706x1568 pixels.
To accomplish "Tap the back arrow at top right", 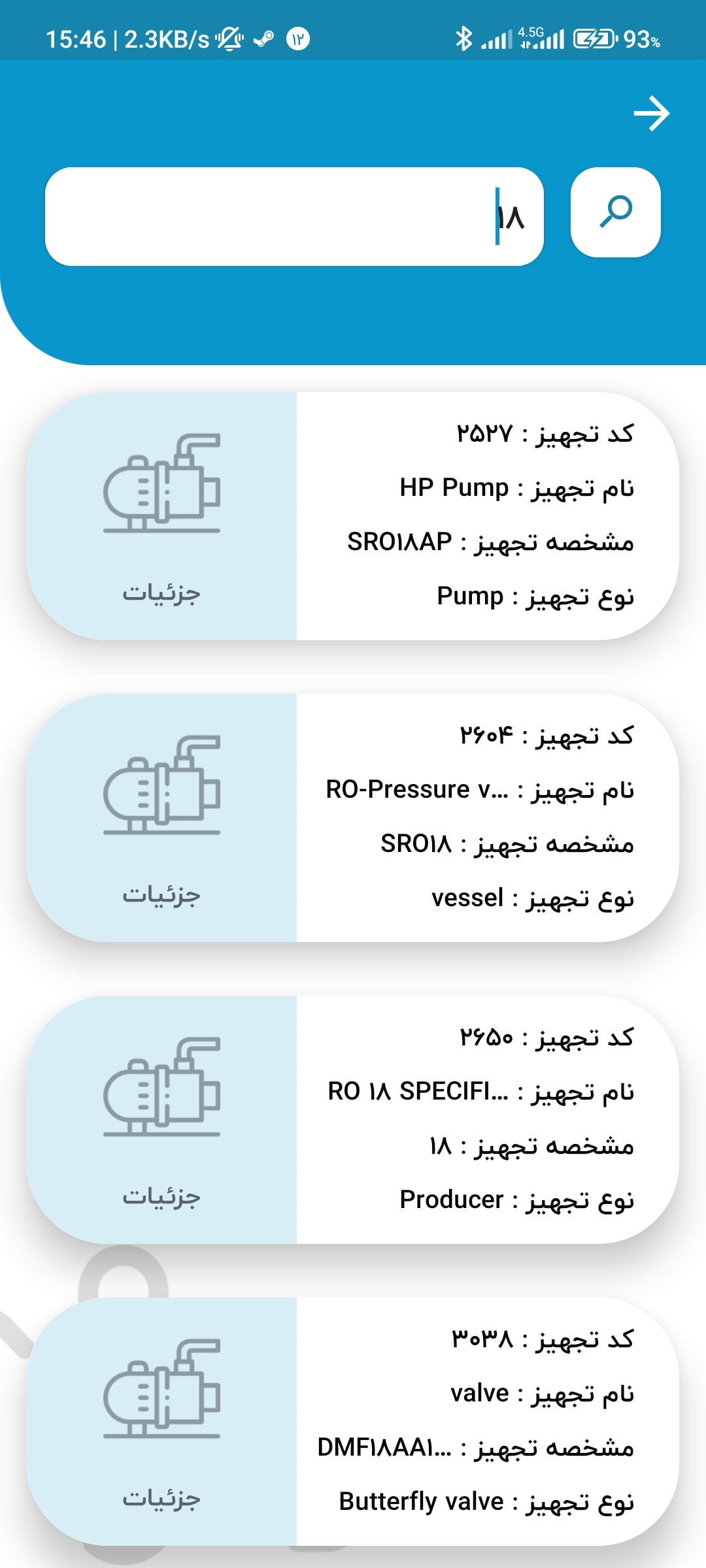I will coord(652,114).
